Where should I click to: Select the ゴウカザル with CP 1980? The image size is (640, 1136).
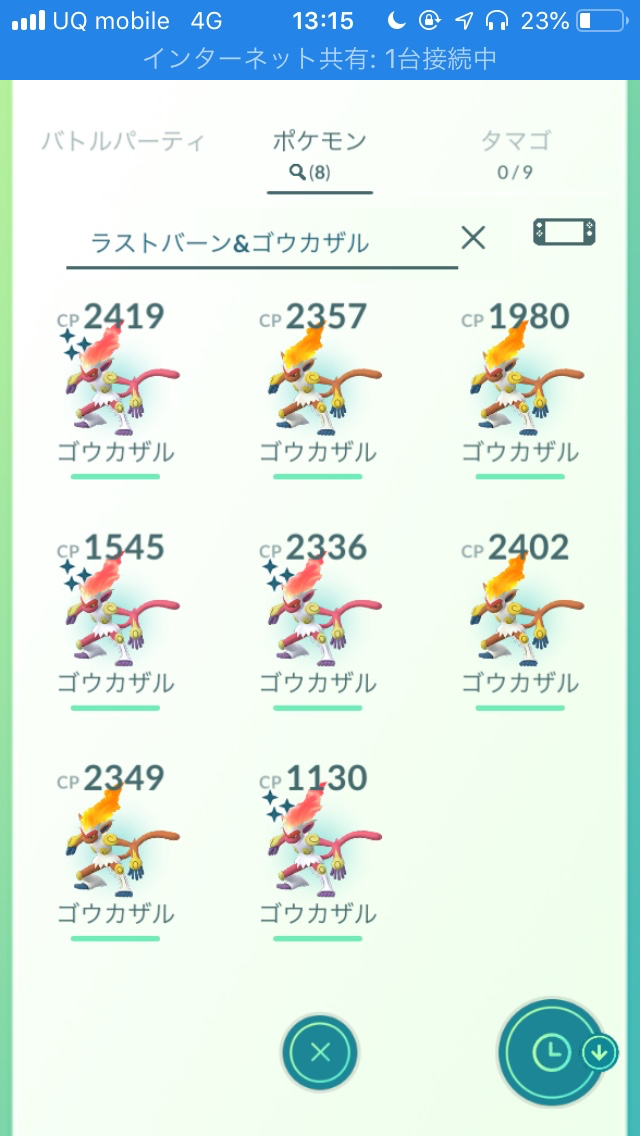(520, 389)
